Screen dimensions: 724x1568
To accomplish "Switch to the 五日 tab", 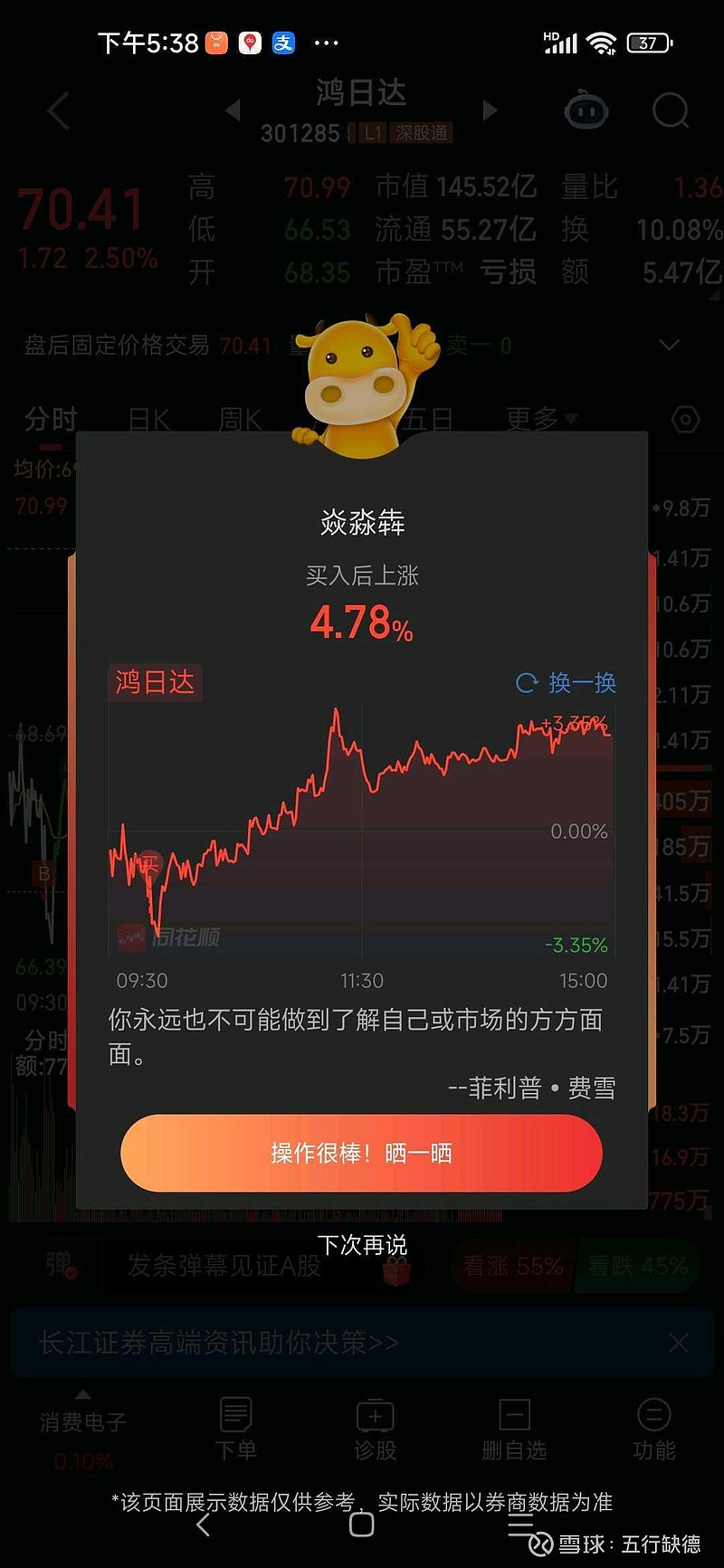I will [430, 419].
